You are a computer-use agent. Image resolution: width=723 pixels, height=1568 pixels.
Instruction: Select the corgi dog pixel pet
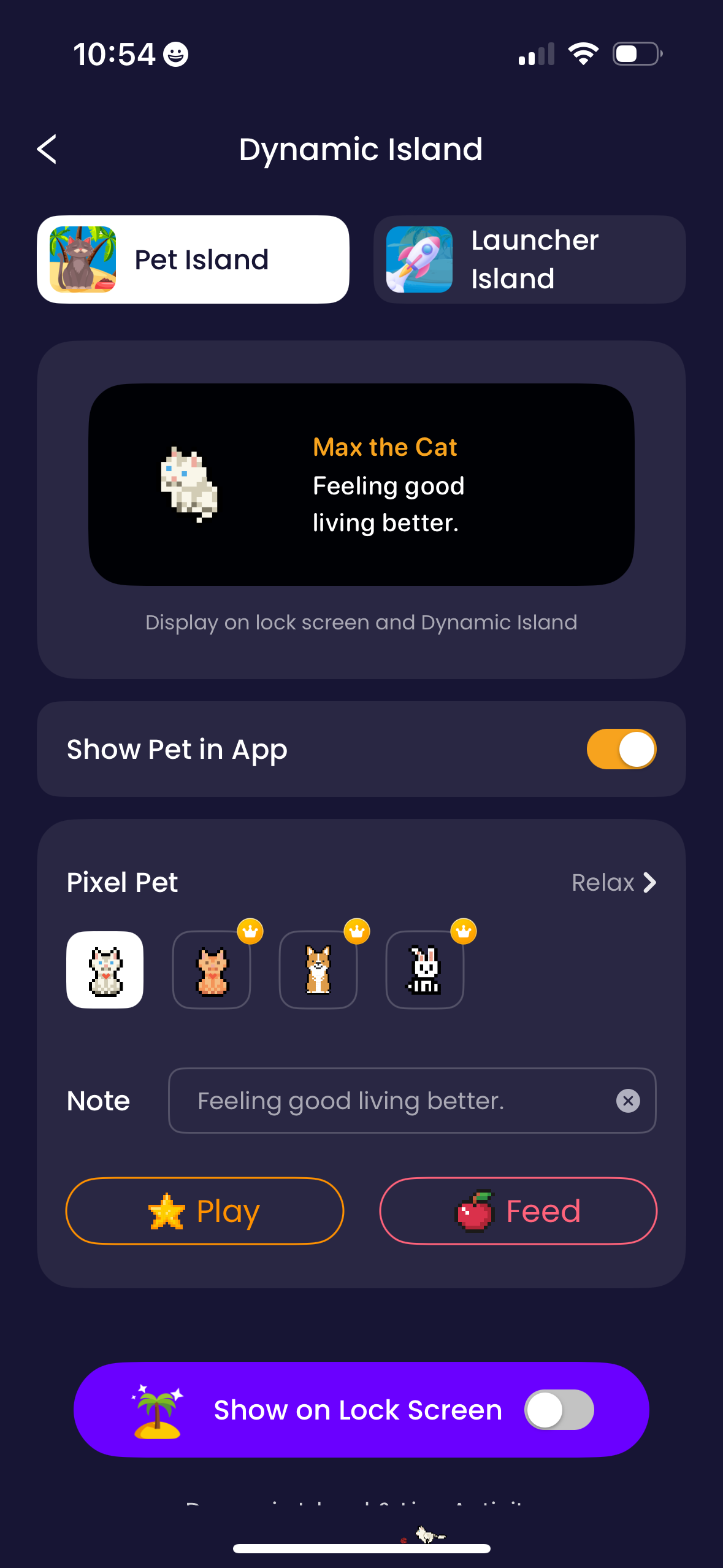click(318, 970)
